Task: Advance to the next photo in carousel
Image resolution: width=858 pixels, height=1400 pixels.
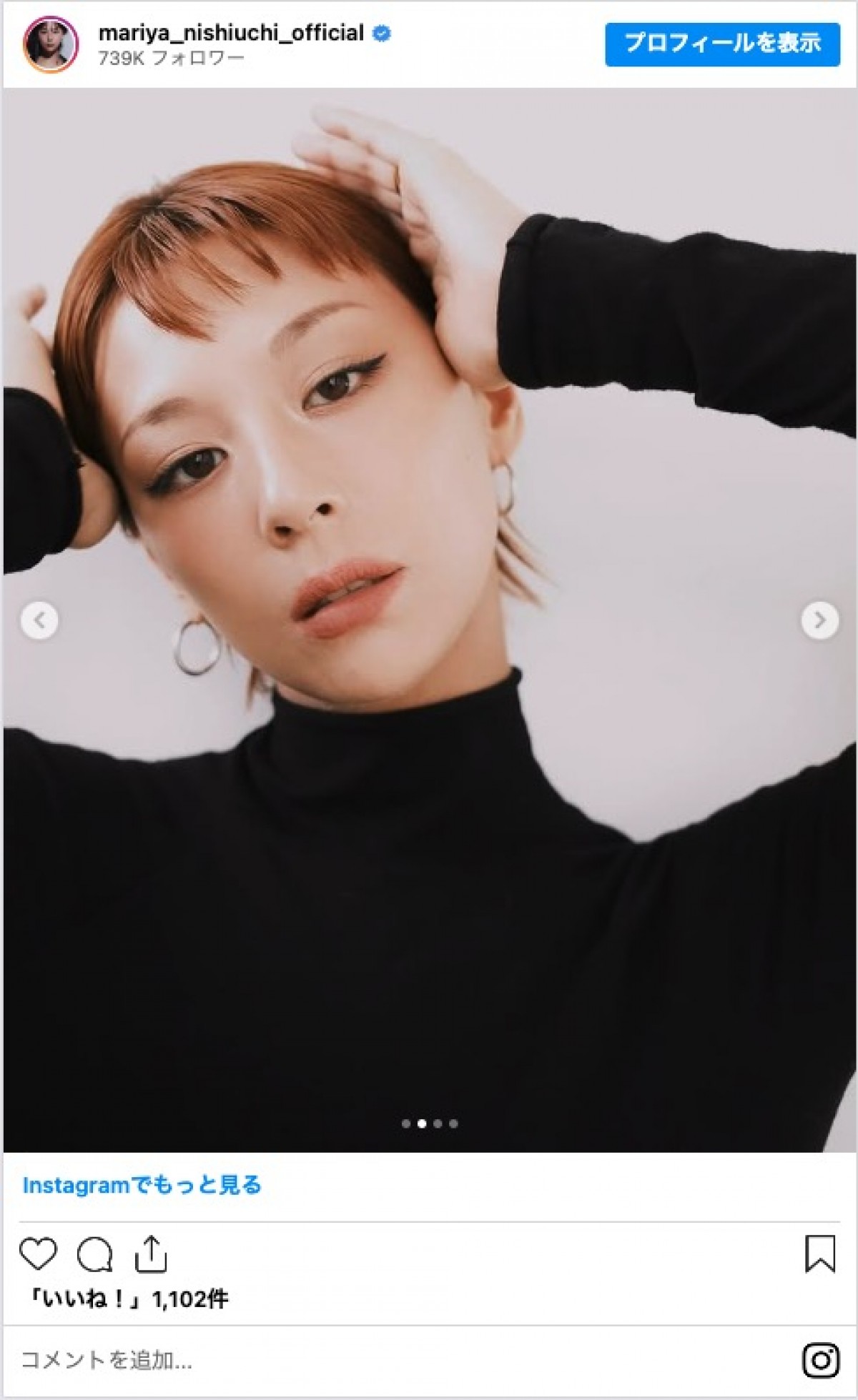Action: pos(819,620)
